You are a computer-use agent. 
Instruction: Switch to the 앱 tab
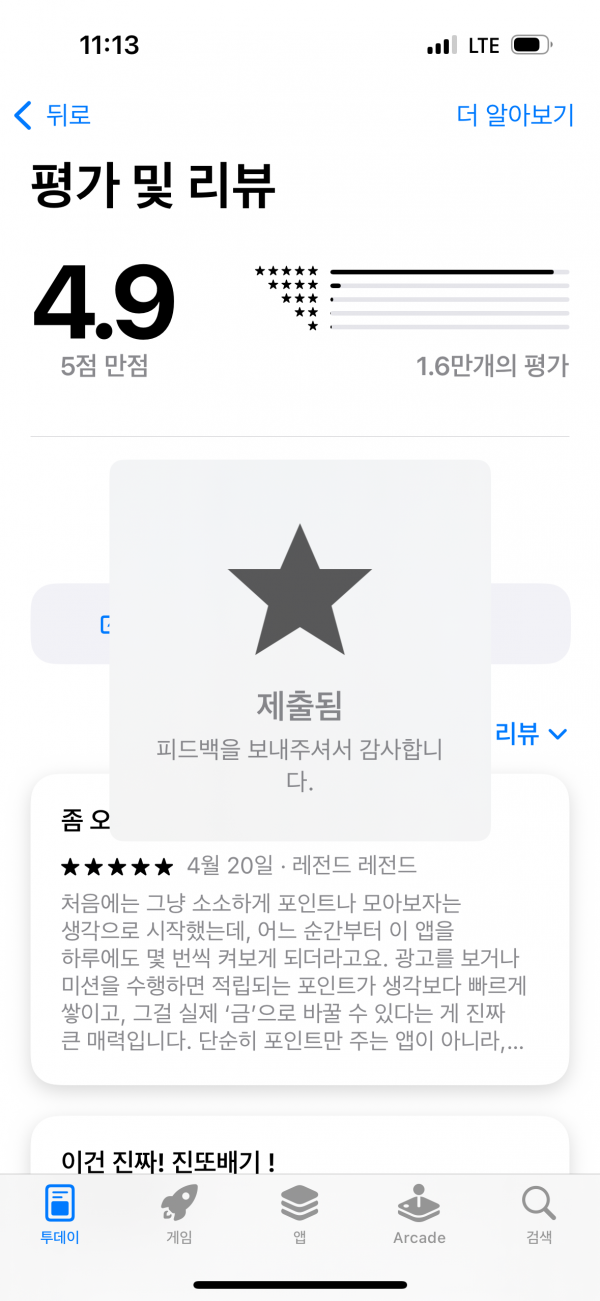tap(299, 1215)
